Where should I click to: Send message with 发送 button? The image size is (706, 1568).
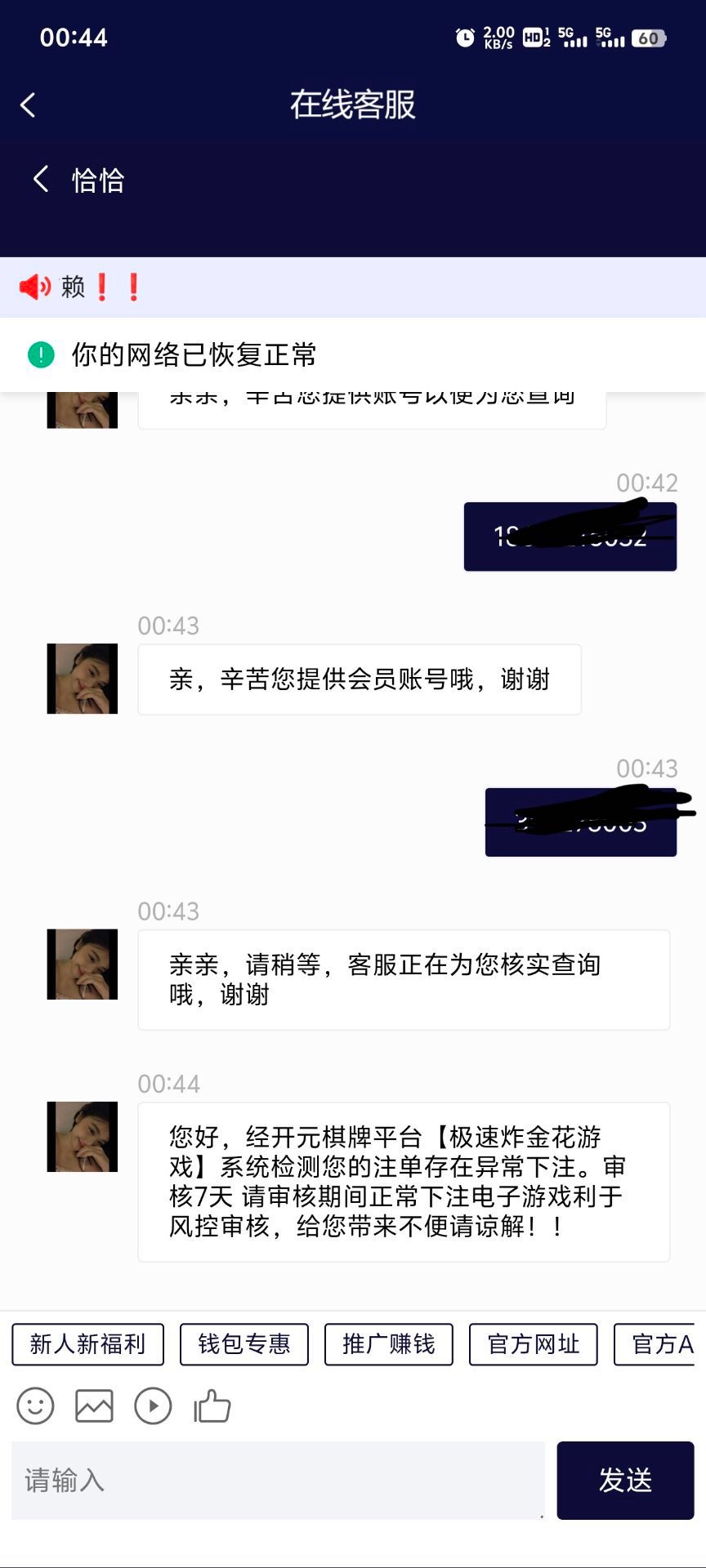coord(625,1480)
